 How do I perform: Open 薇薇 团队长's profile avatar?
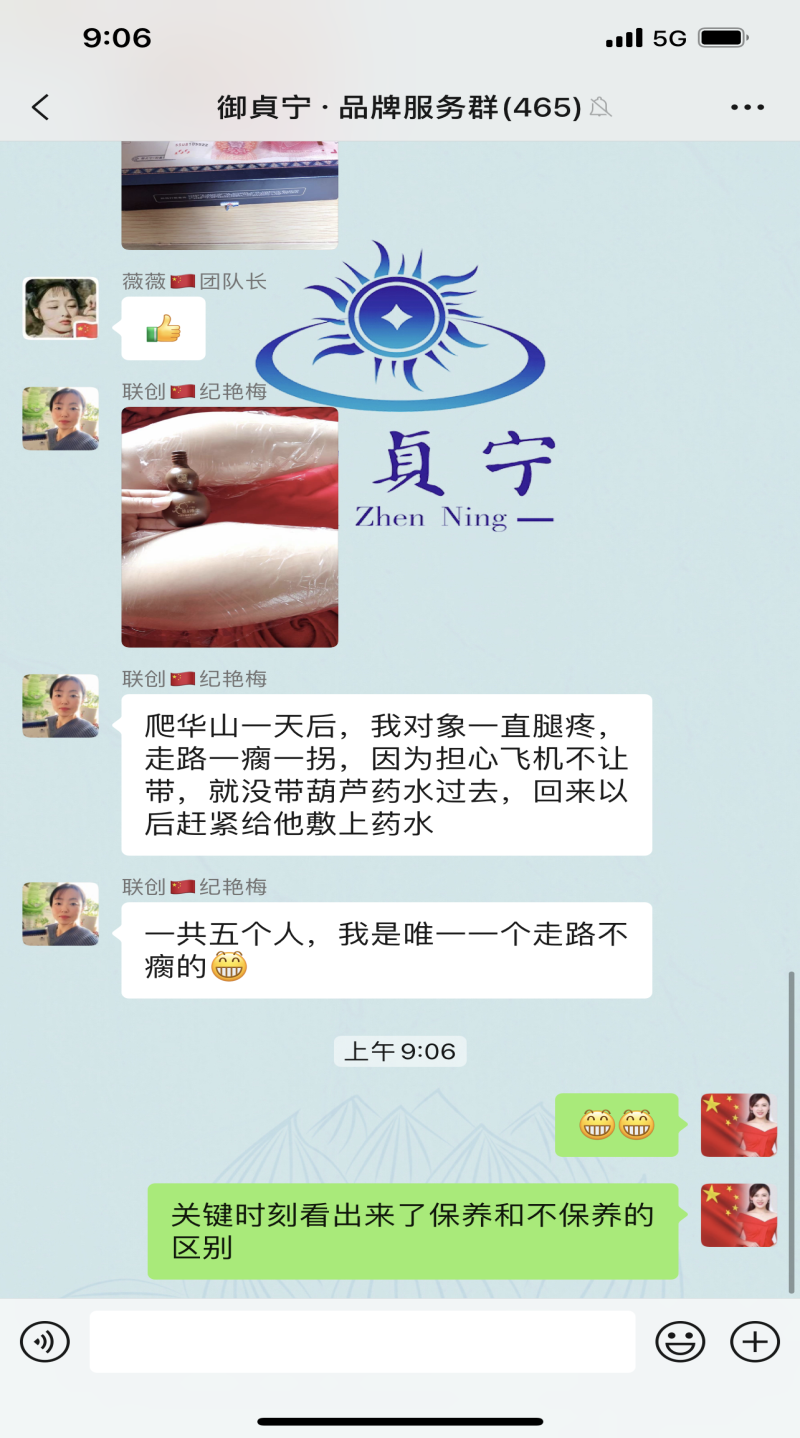[61, 309]
